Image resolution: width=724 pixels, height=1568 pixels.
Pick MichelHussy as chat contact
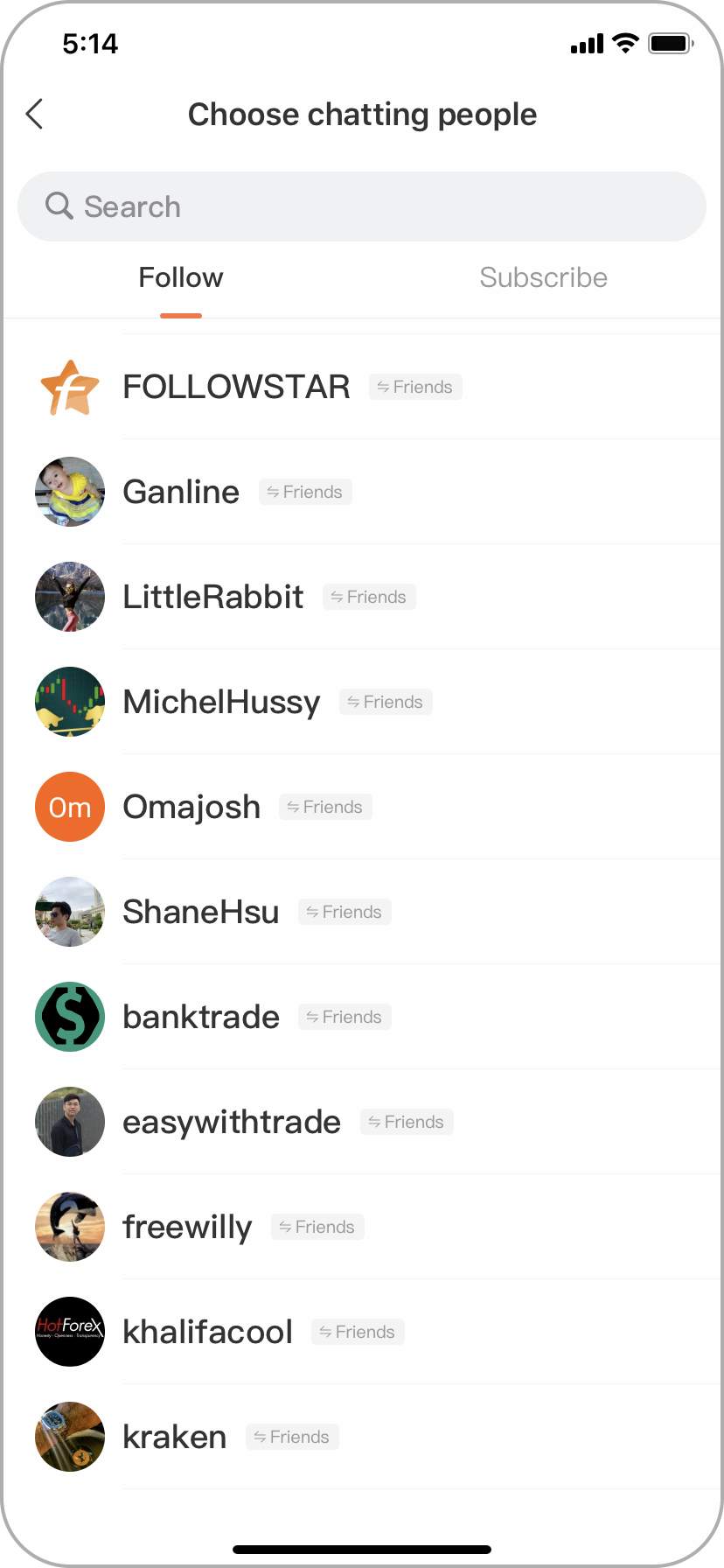pos(221,702)
